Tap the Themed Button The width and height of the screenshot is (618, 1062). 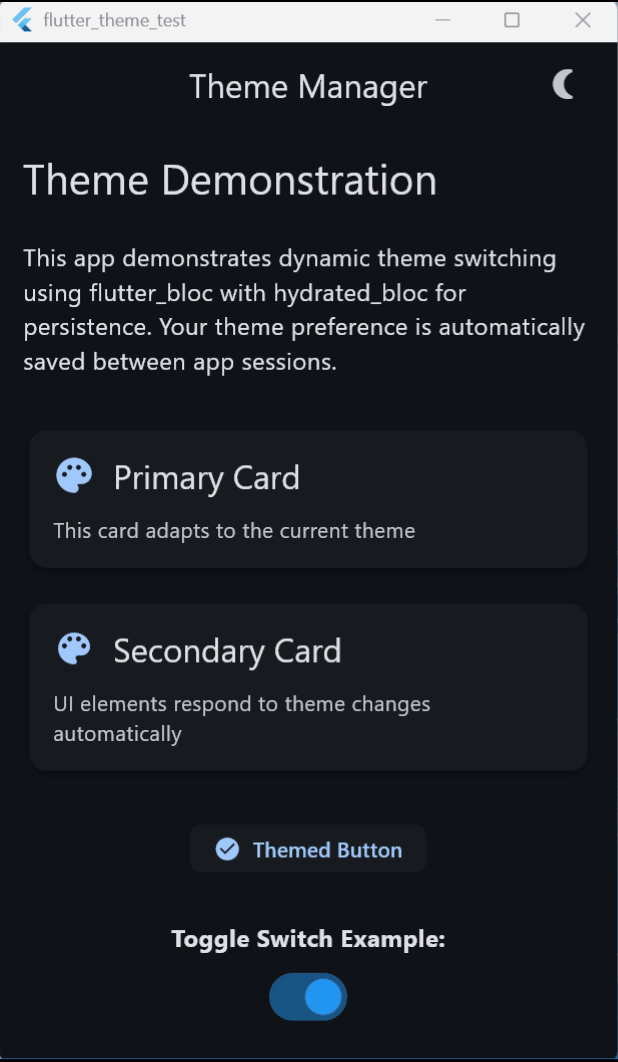point(308,849)
